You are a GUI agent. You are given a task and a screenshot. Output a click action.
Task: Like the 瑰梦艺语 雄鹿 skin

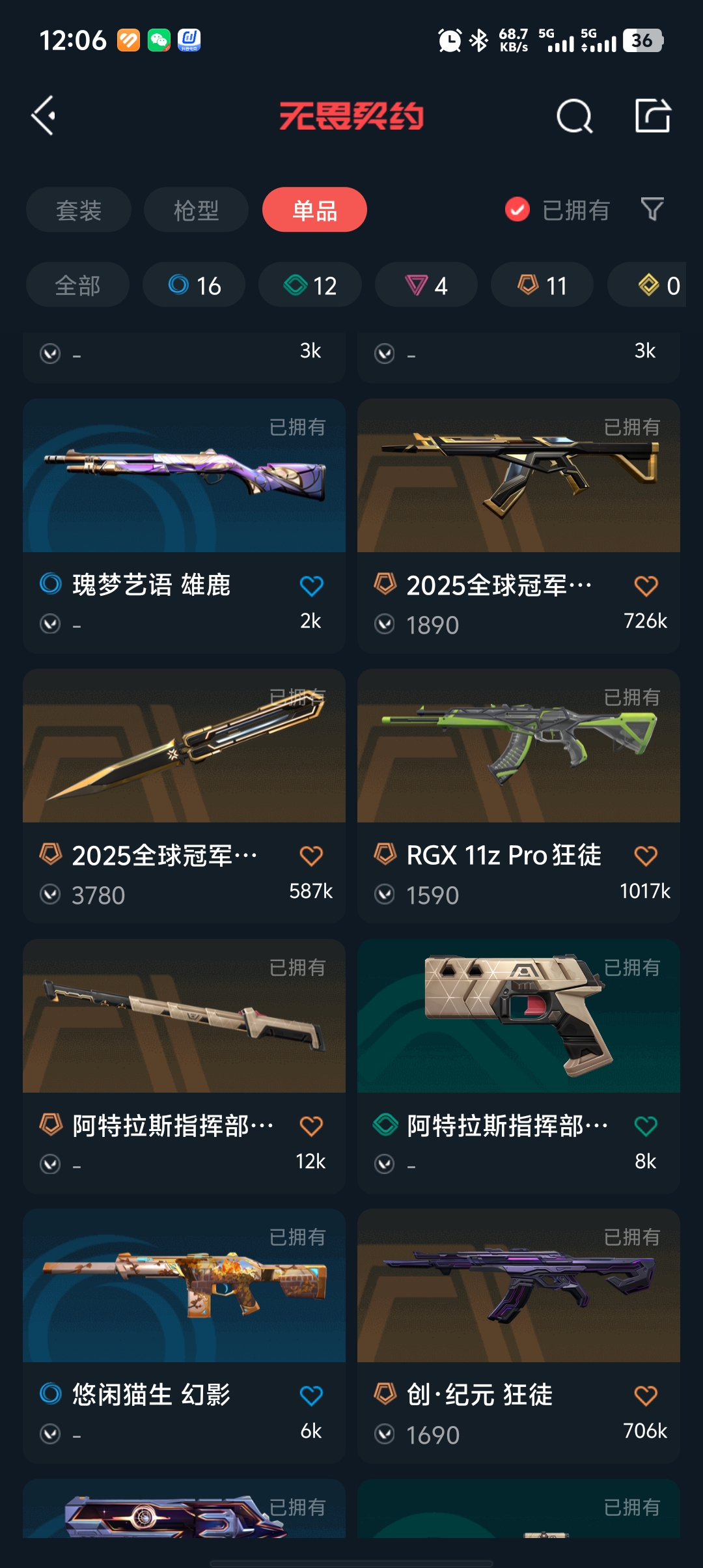(311, 585)
